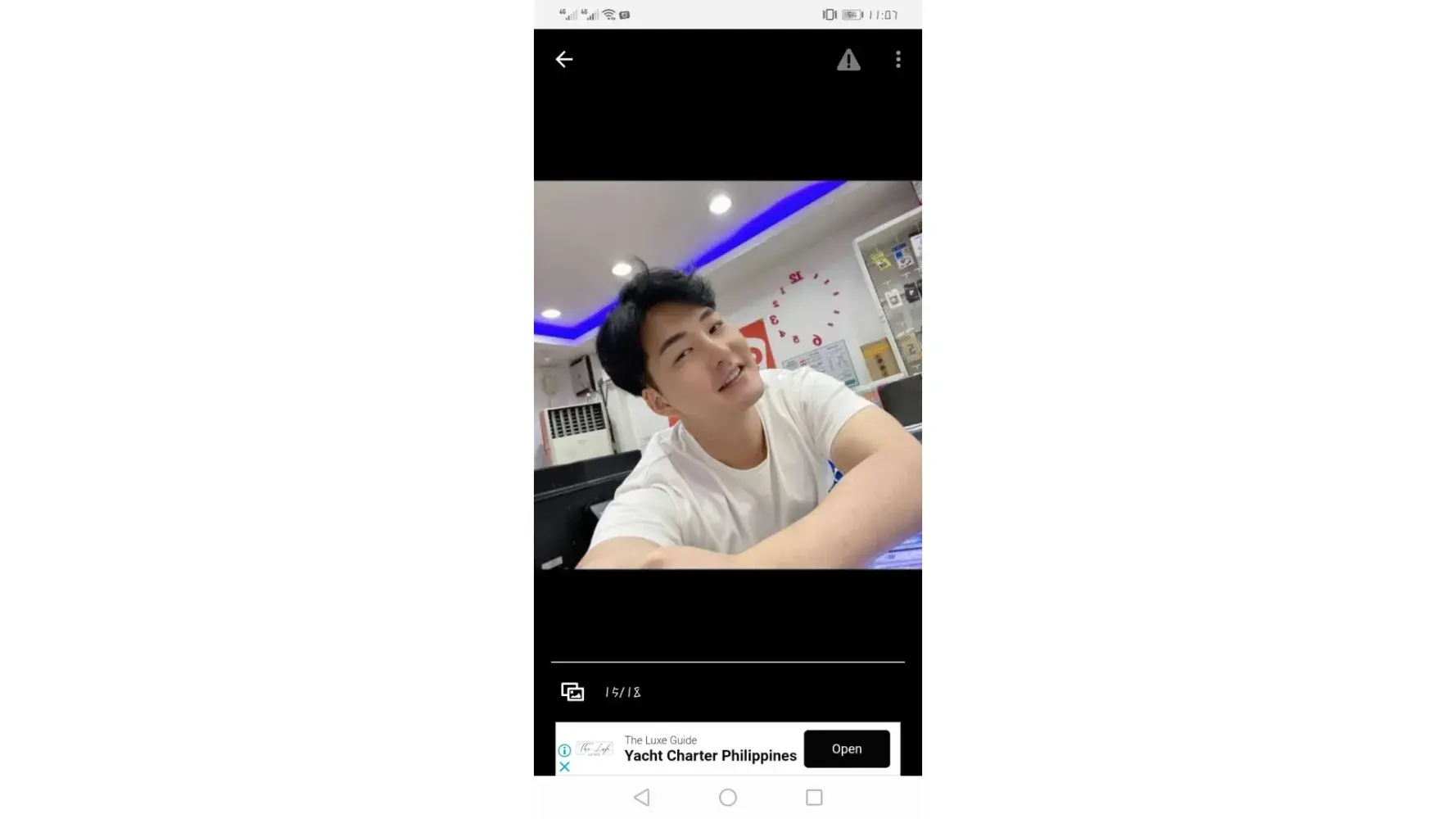
Task: Open the three-dot overflow menu
Action: pyautogui.click(x=898, y=59)
